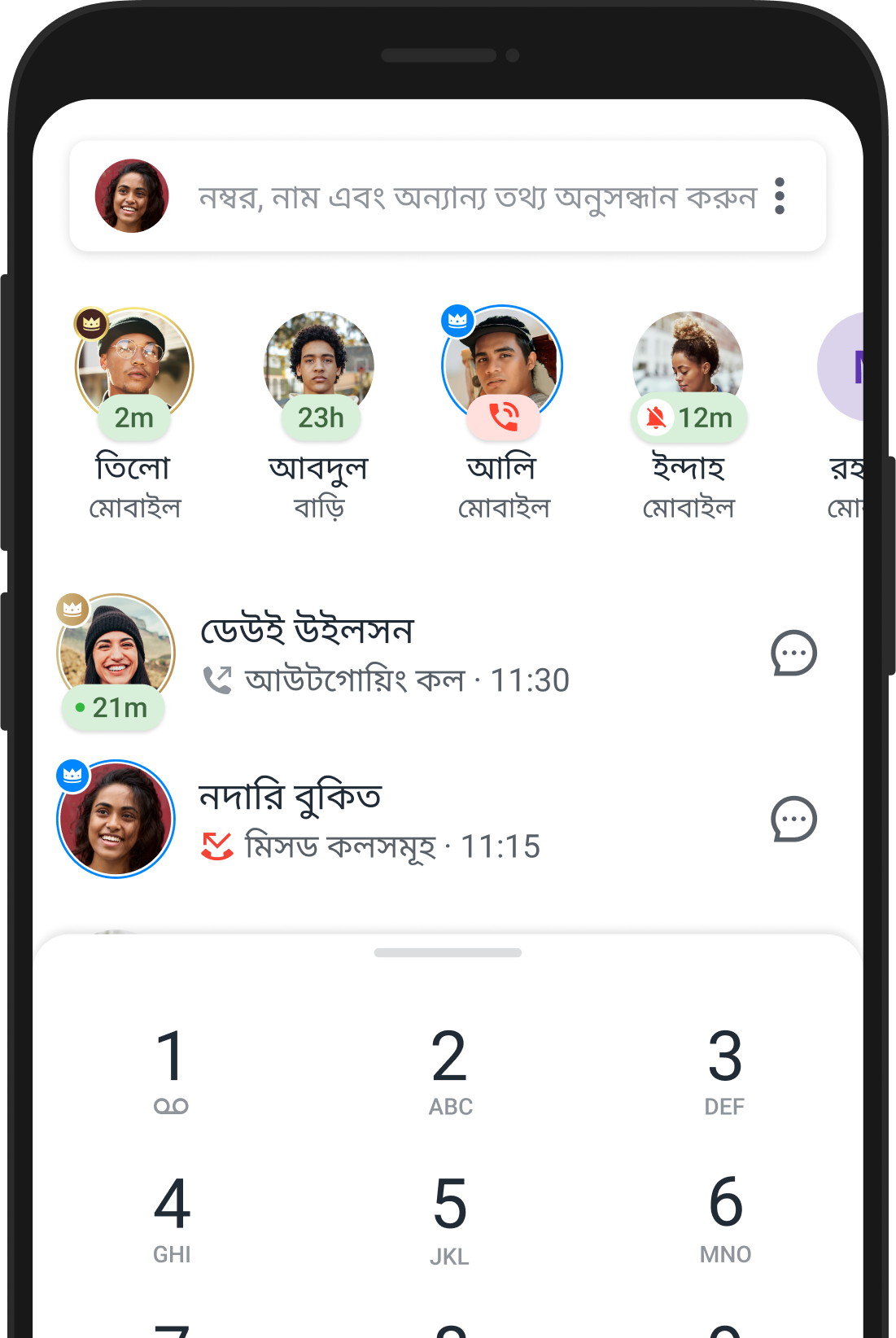896x1338 pixels.
Task: Open the profile avatar in search bar
Action: click(132, 196)
